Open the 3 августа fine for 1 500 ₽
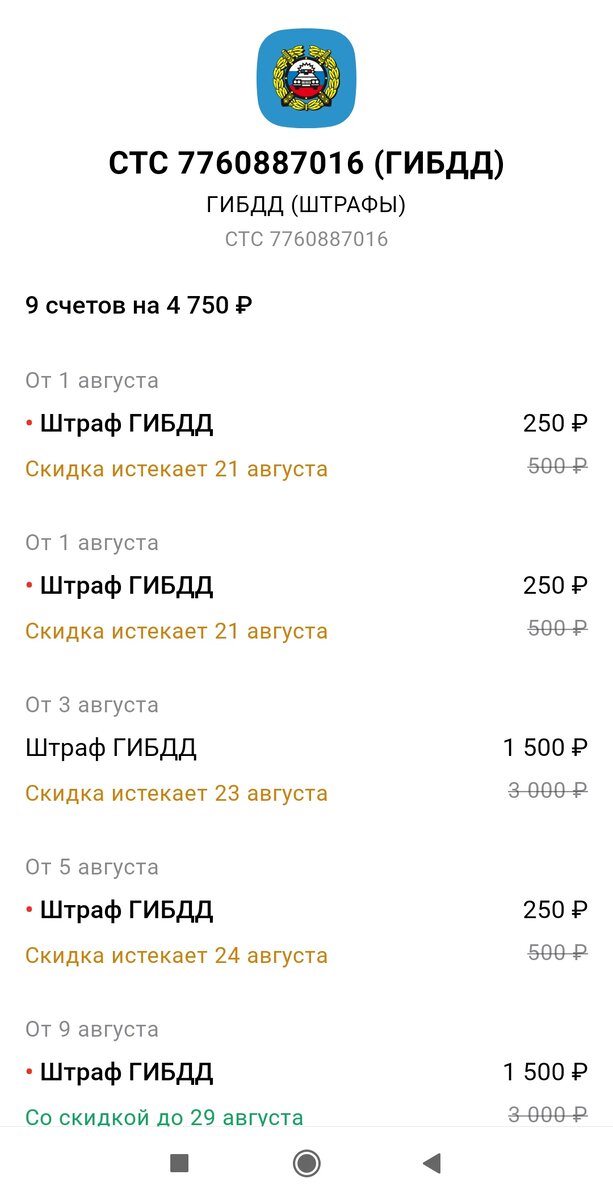This screenshot has width=613, height=1200. [306, 748]
